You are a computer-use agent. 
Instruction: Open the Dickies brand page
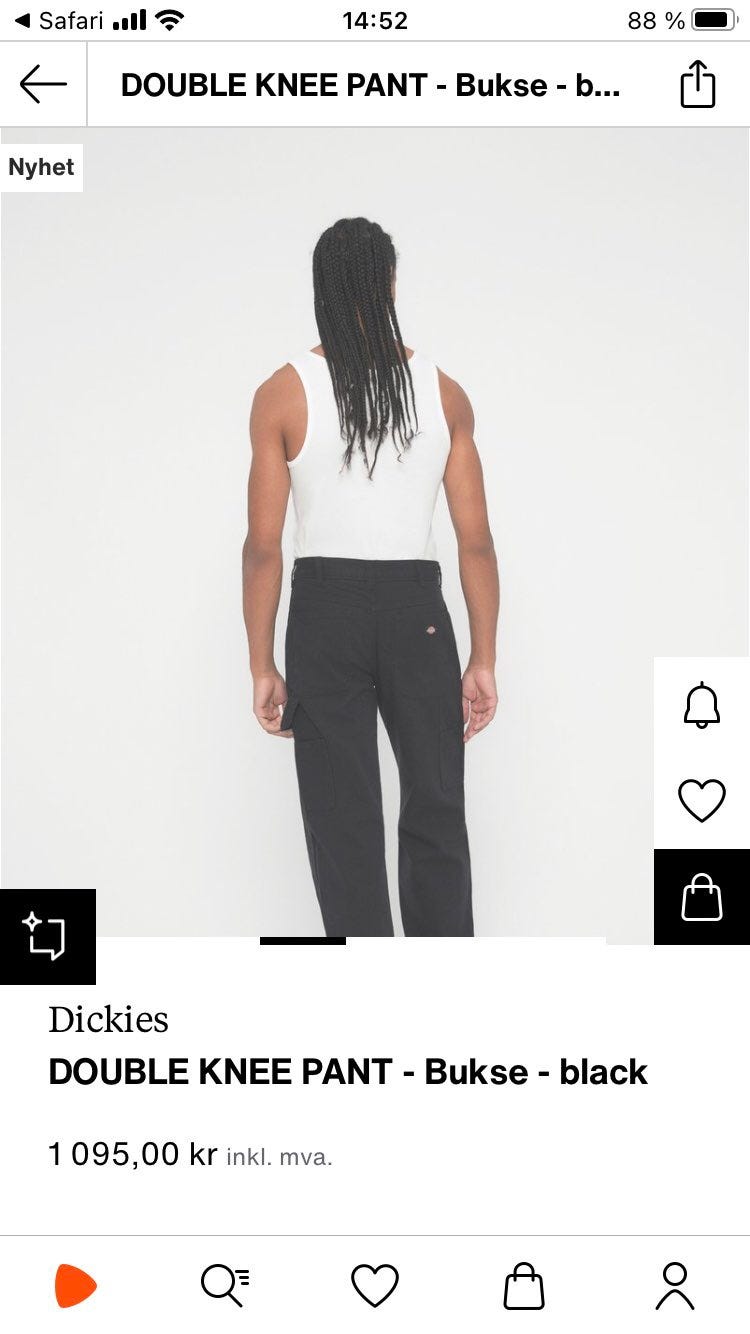tap(108, 1019)
